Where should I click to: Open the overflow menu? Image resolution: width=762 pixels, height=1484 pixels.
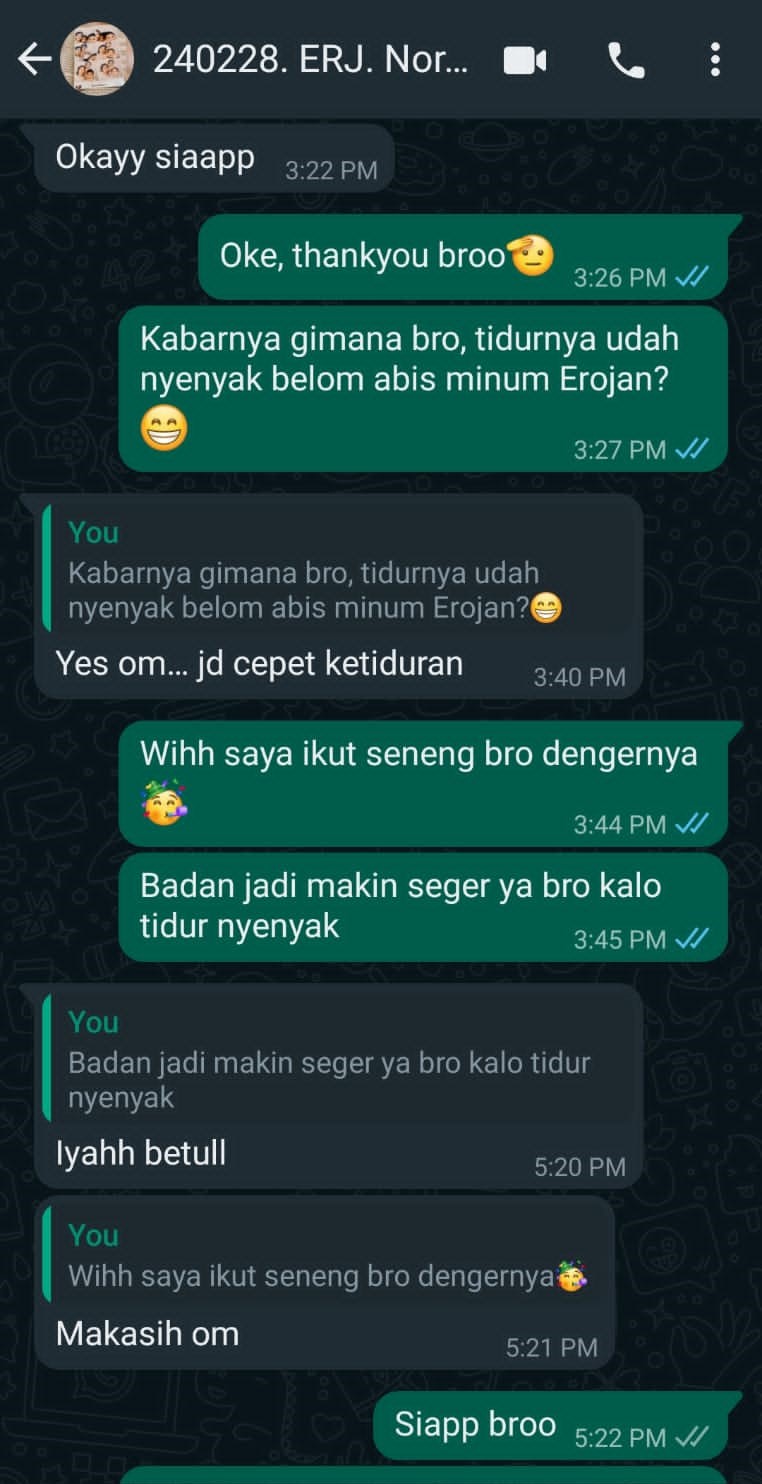(714, 61)
